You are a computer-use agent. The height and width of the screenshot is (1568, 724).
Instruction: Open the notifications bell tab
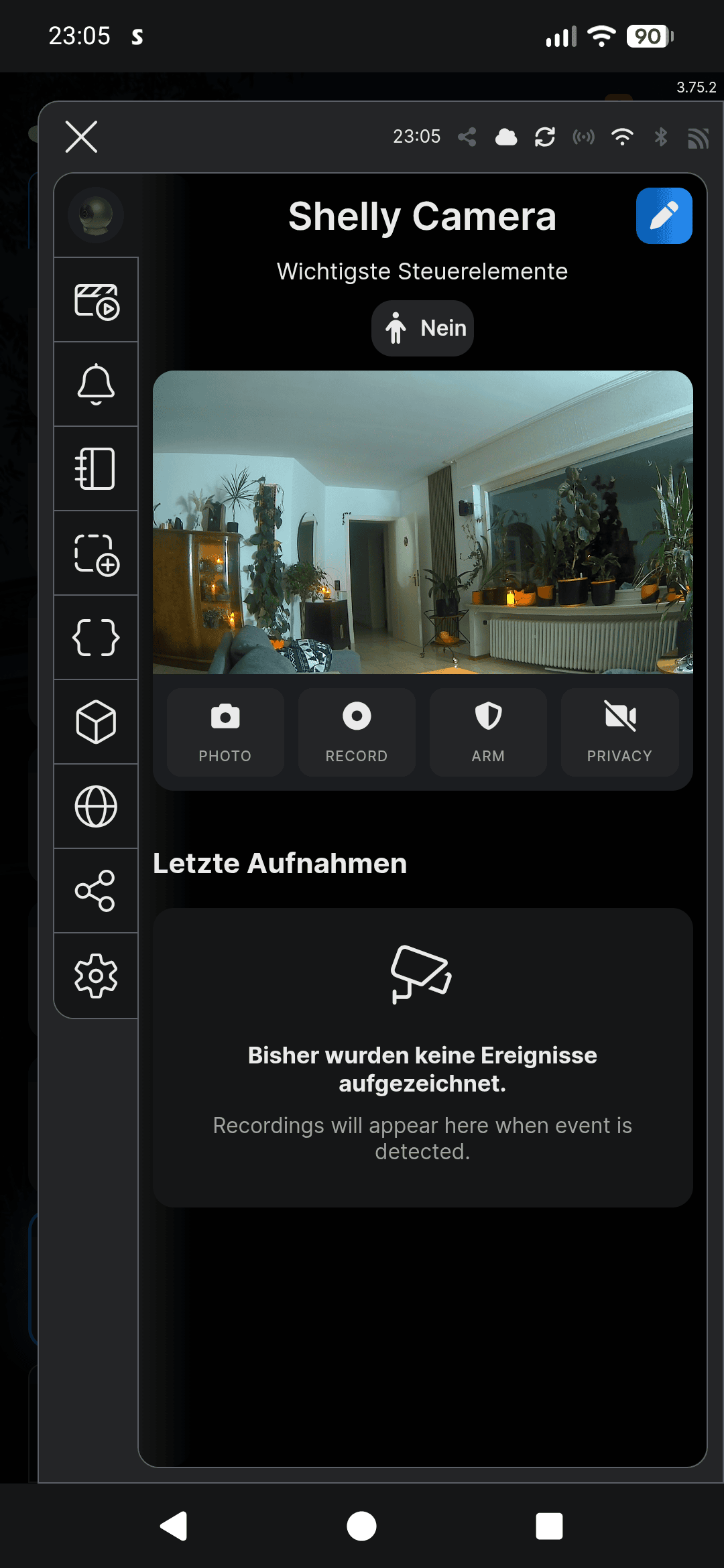(x=96, y=385)
